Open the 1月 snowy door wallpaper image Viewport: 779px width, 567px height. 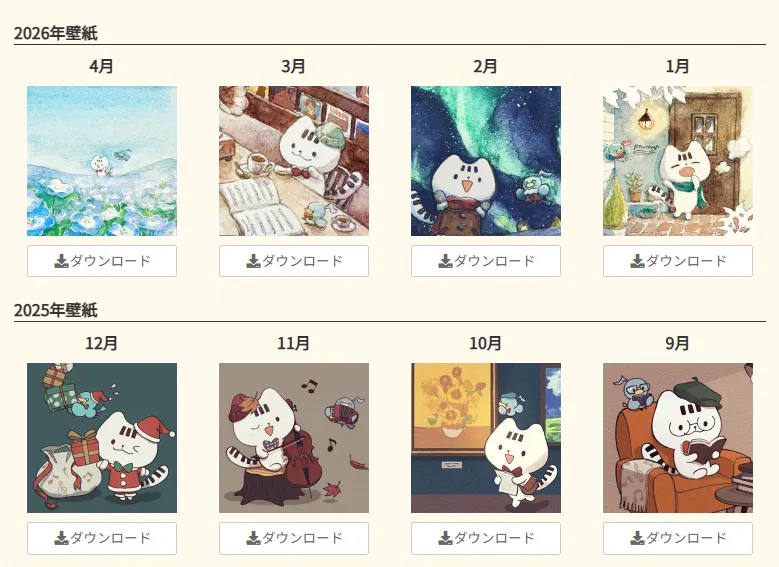point(678,161)
